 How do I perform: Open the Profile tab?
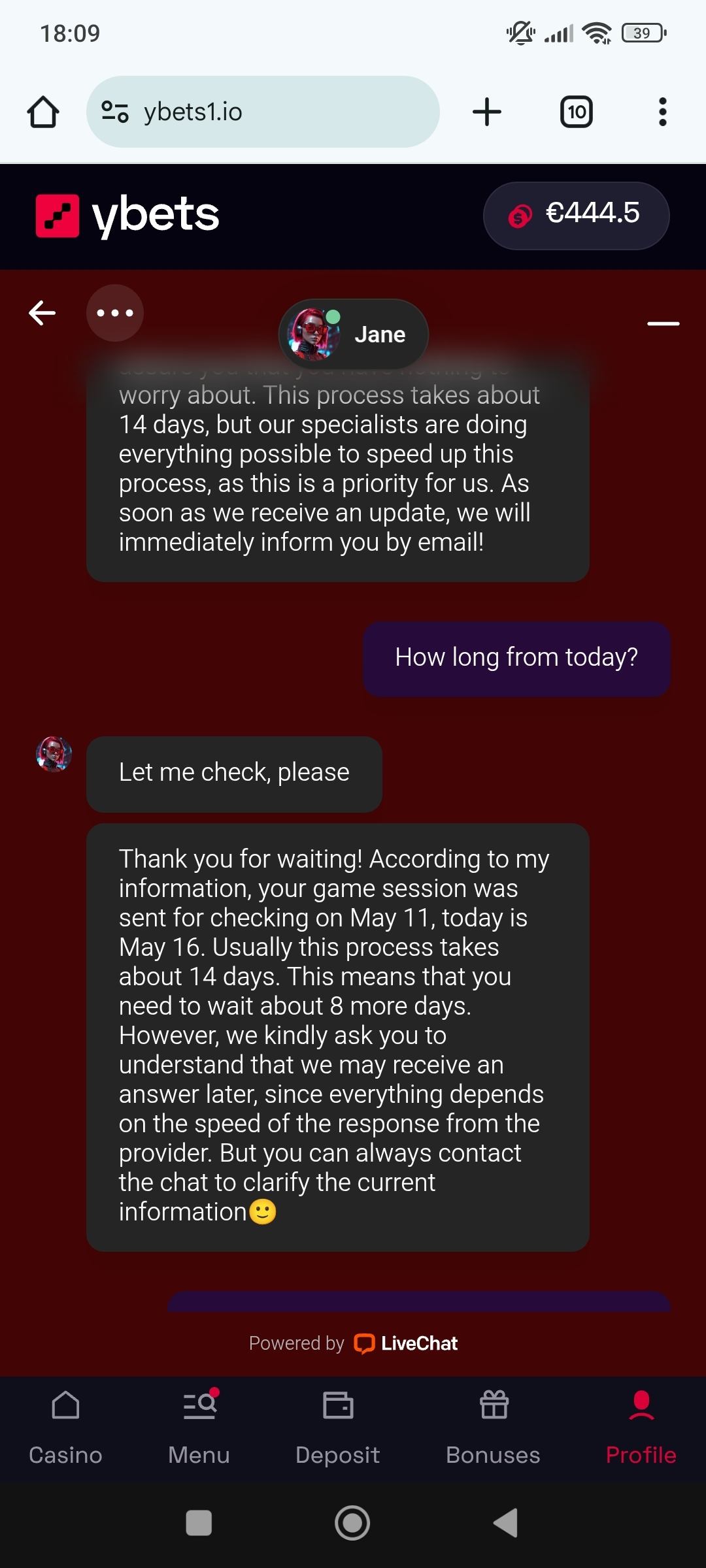click(x=641, y=1428)
